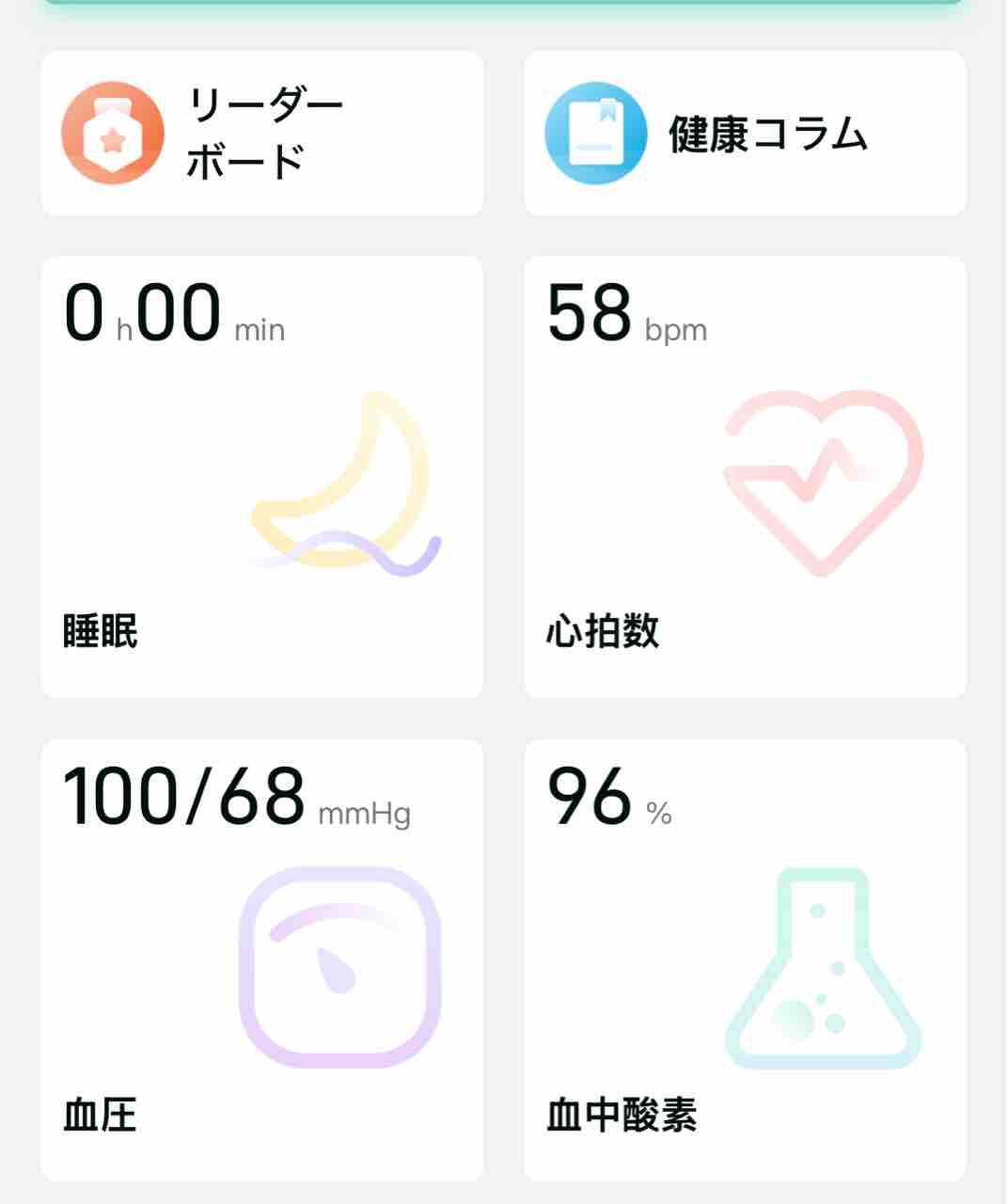The image size is (1008, 1204).
Task: Open the 心拍数 heart rate card
Action: pos(745,477)
